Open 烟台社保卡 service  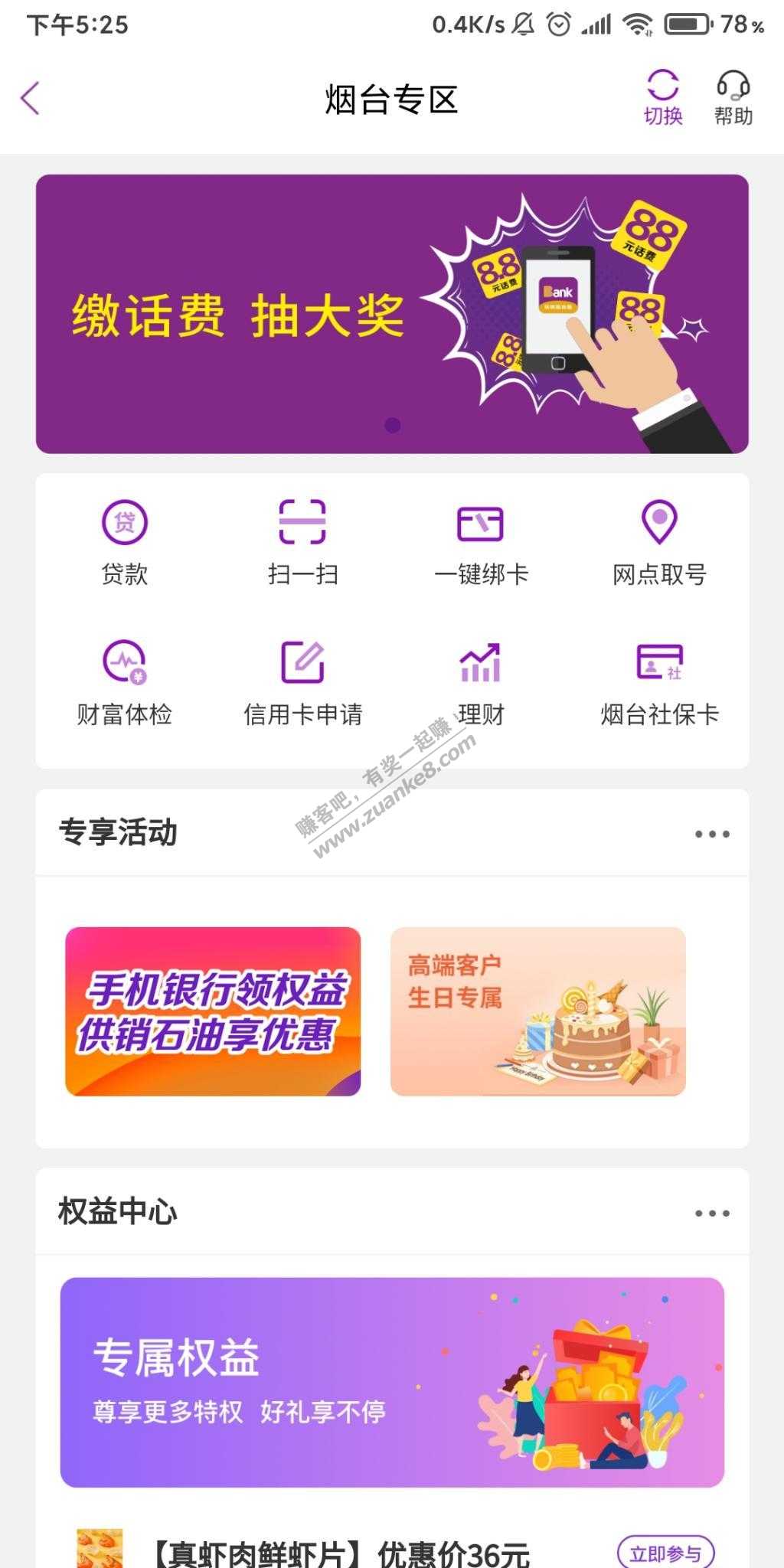tap(659, 682)
